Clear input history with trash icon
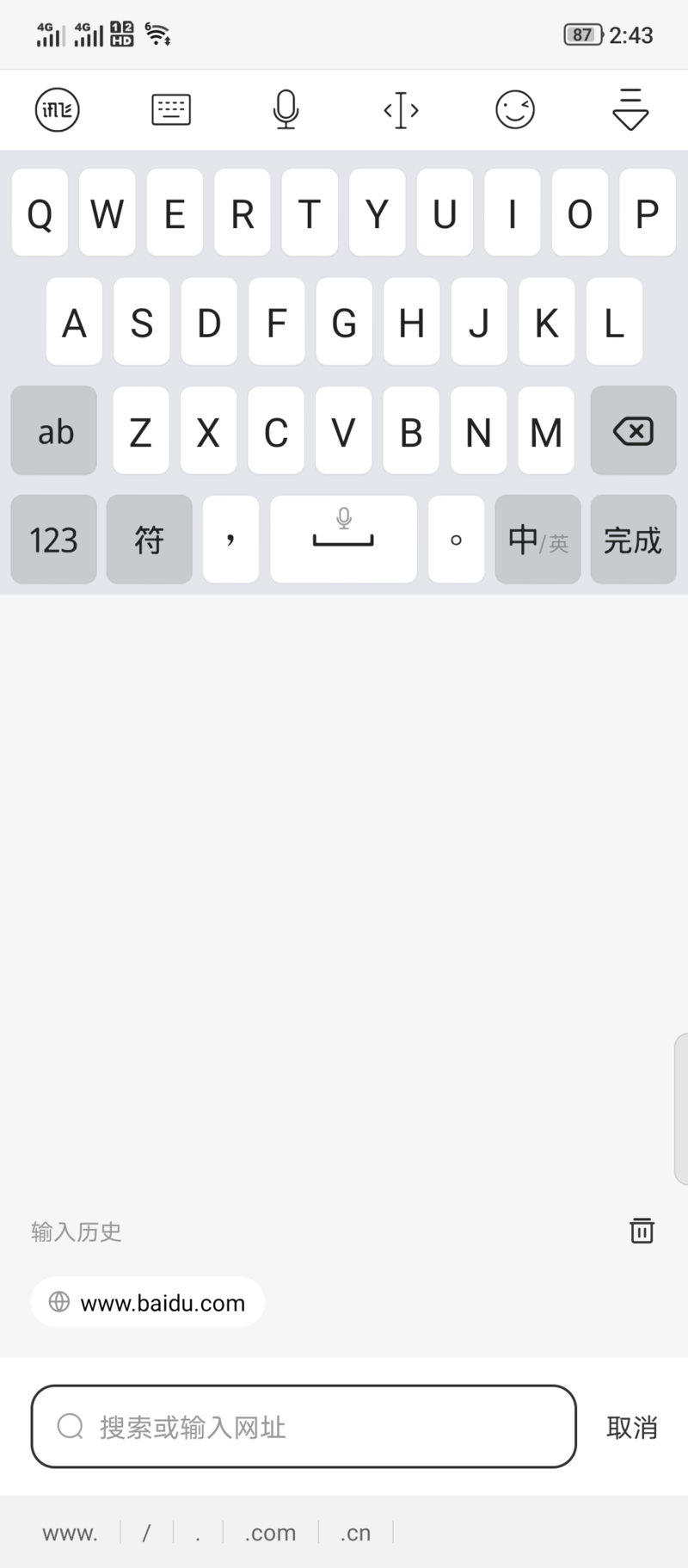 click(x=642, y=1231)
